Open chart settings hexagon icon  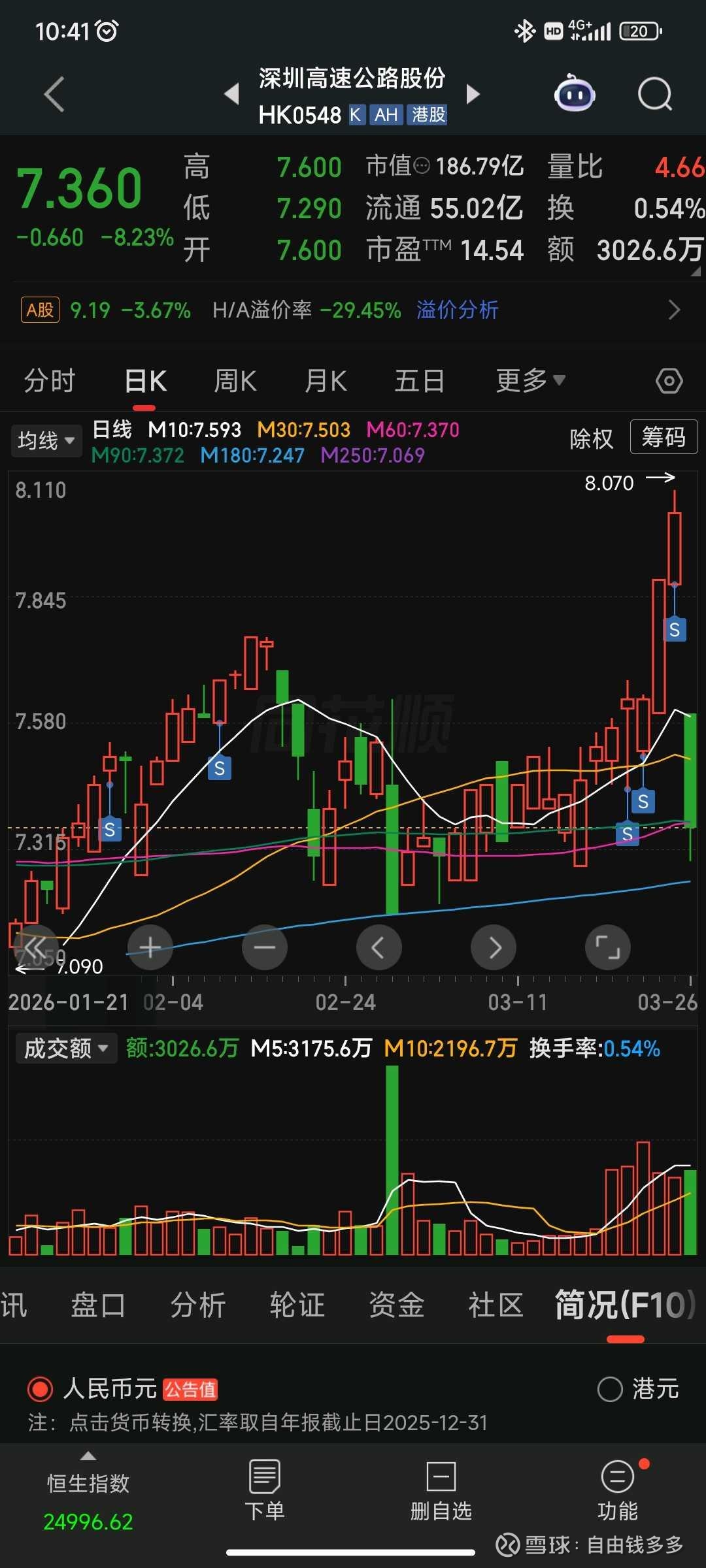pos(669,381)
